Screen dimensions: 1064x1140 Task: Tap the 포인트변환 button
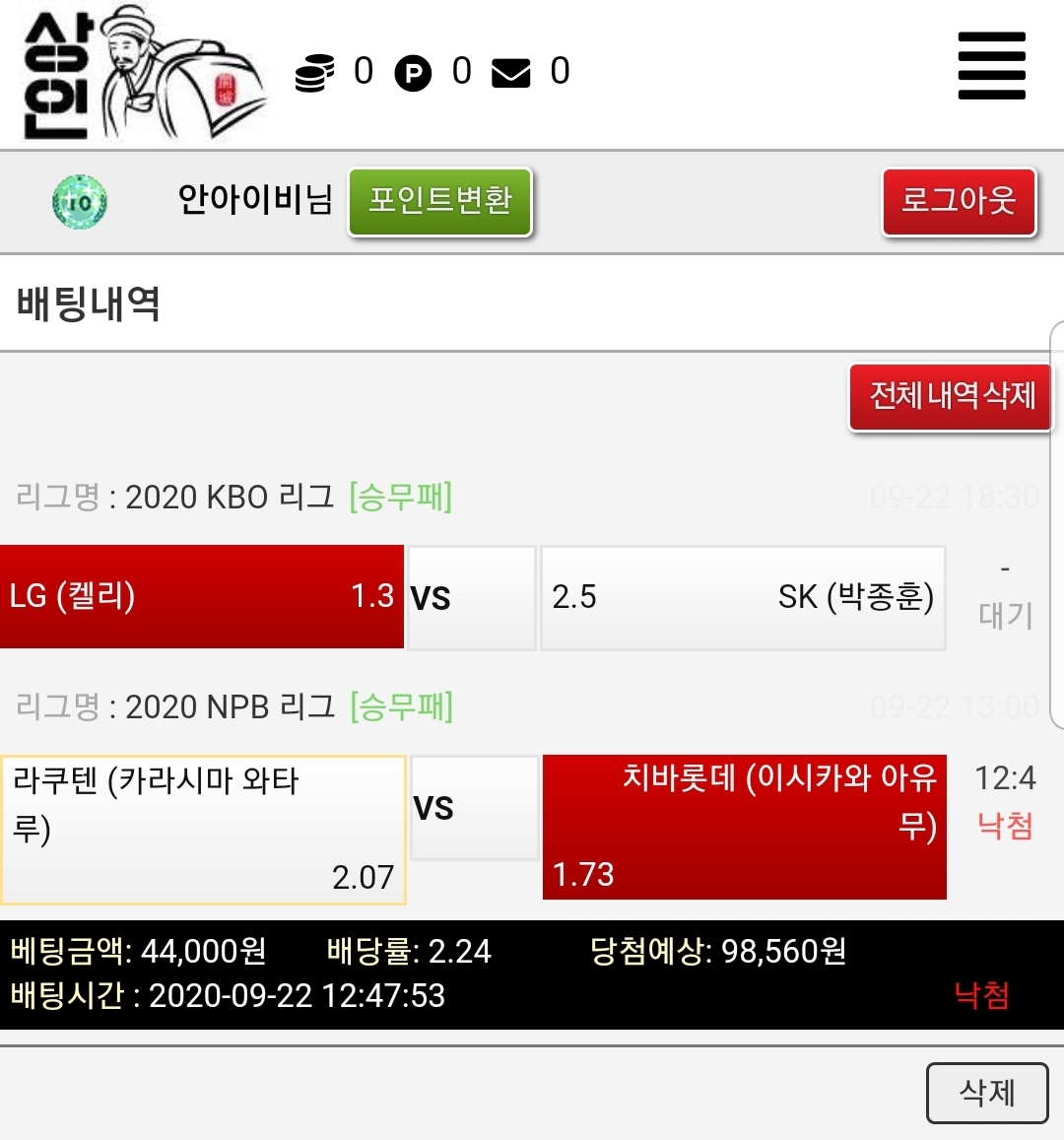click(440, 201)
